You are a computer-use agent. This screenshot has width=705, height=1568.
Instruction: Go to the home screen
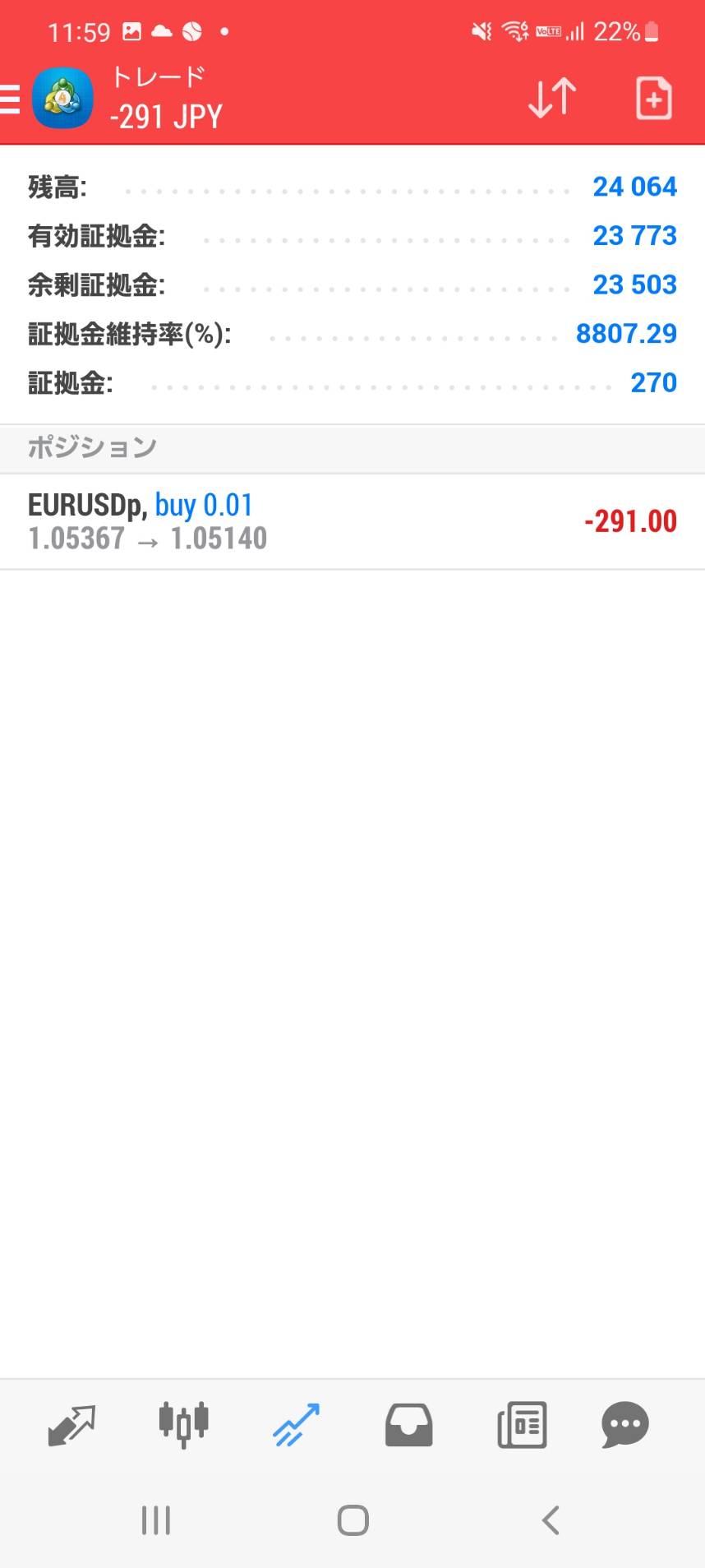(x=353, y=1520)
